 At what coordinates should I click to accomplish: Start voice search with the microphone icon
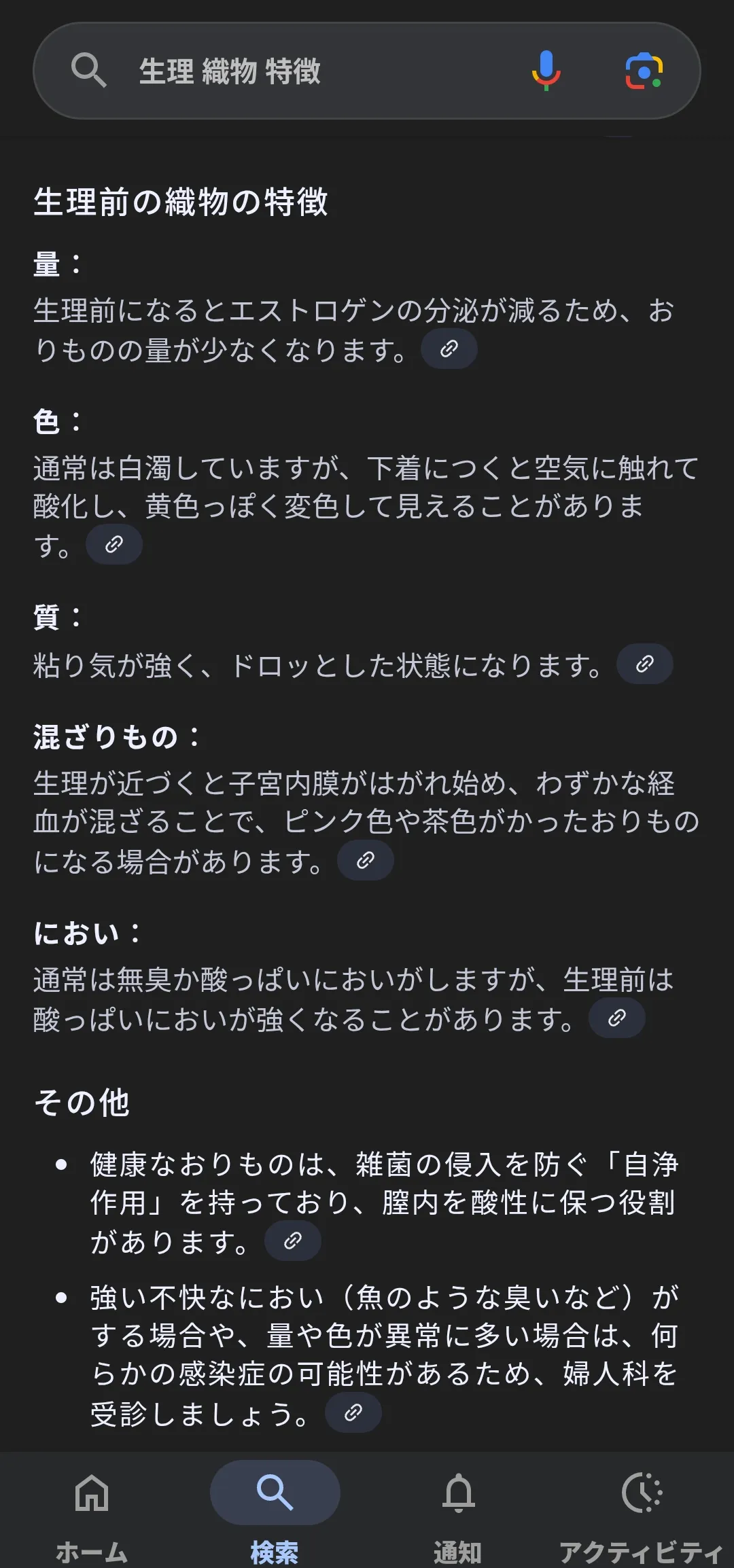[x=546, y=71]
